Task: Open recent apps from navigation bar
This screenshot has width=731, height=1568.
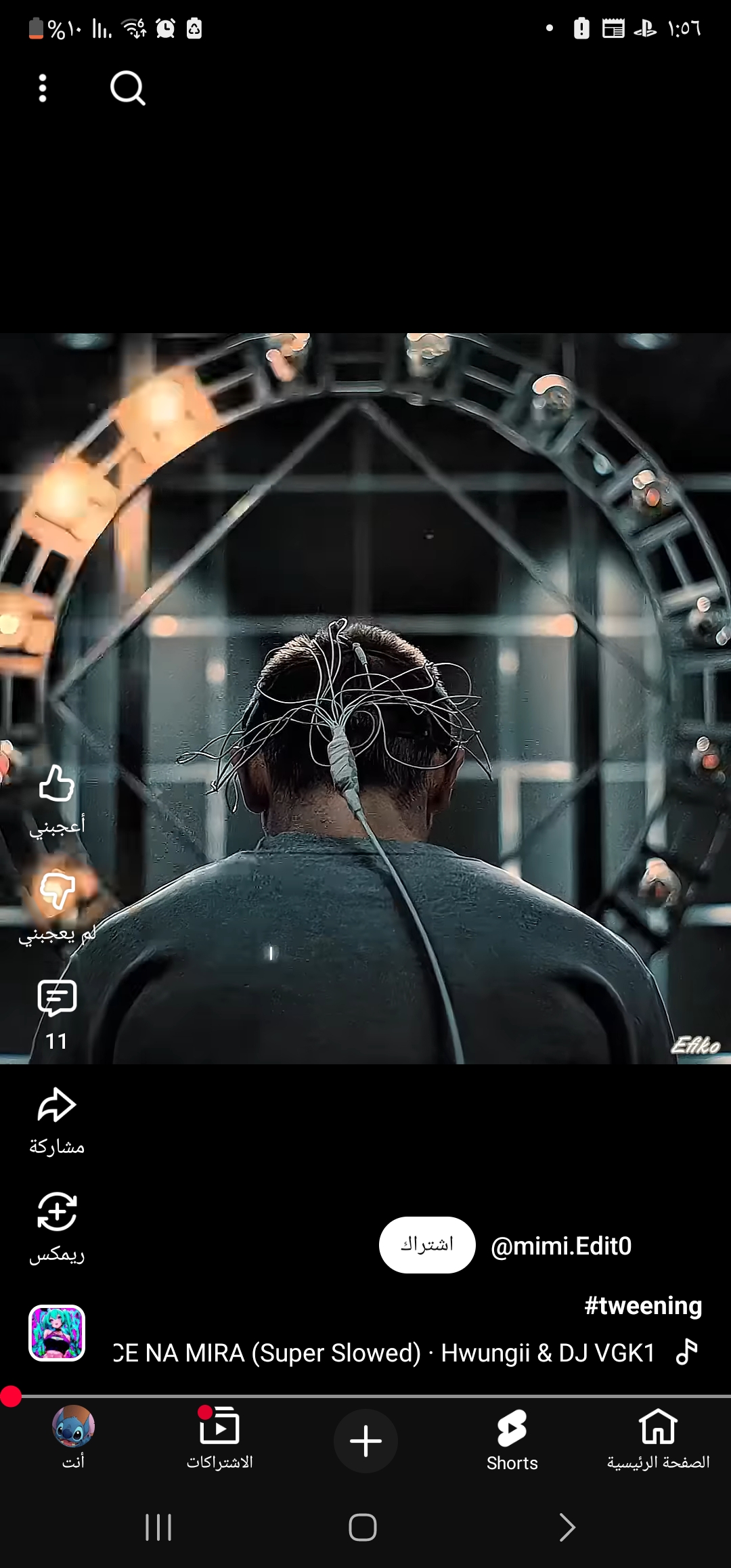Action: [159, 1527]
